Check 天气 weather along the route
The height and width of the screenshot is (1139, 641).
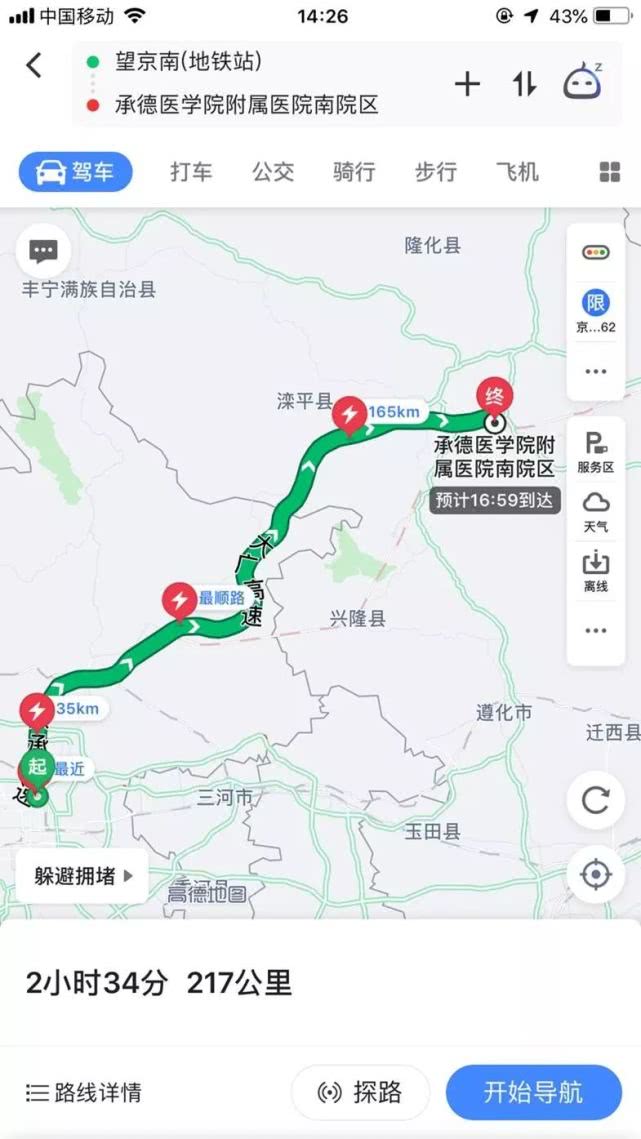pos(596,512)
